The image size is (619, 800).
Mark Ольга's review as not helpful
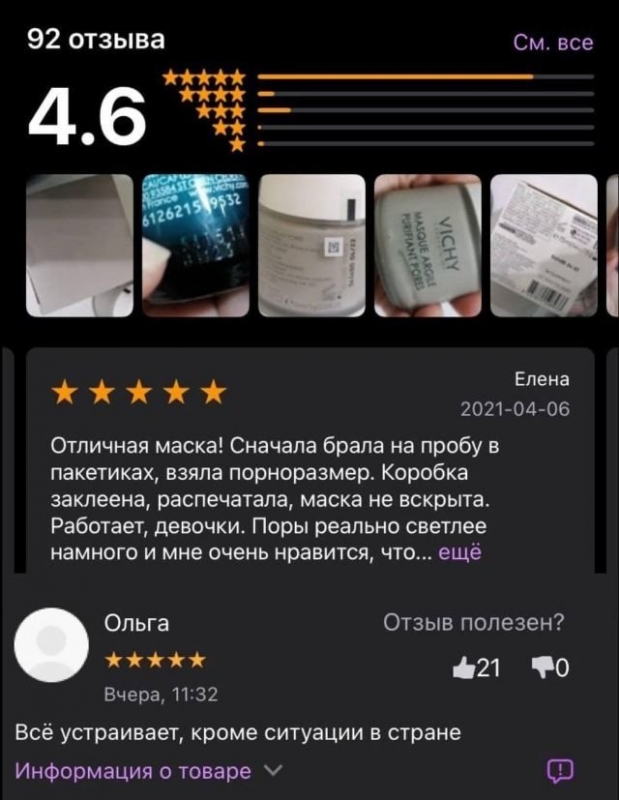[549, 668]
